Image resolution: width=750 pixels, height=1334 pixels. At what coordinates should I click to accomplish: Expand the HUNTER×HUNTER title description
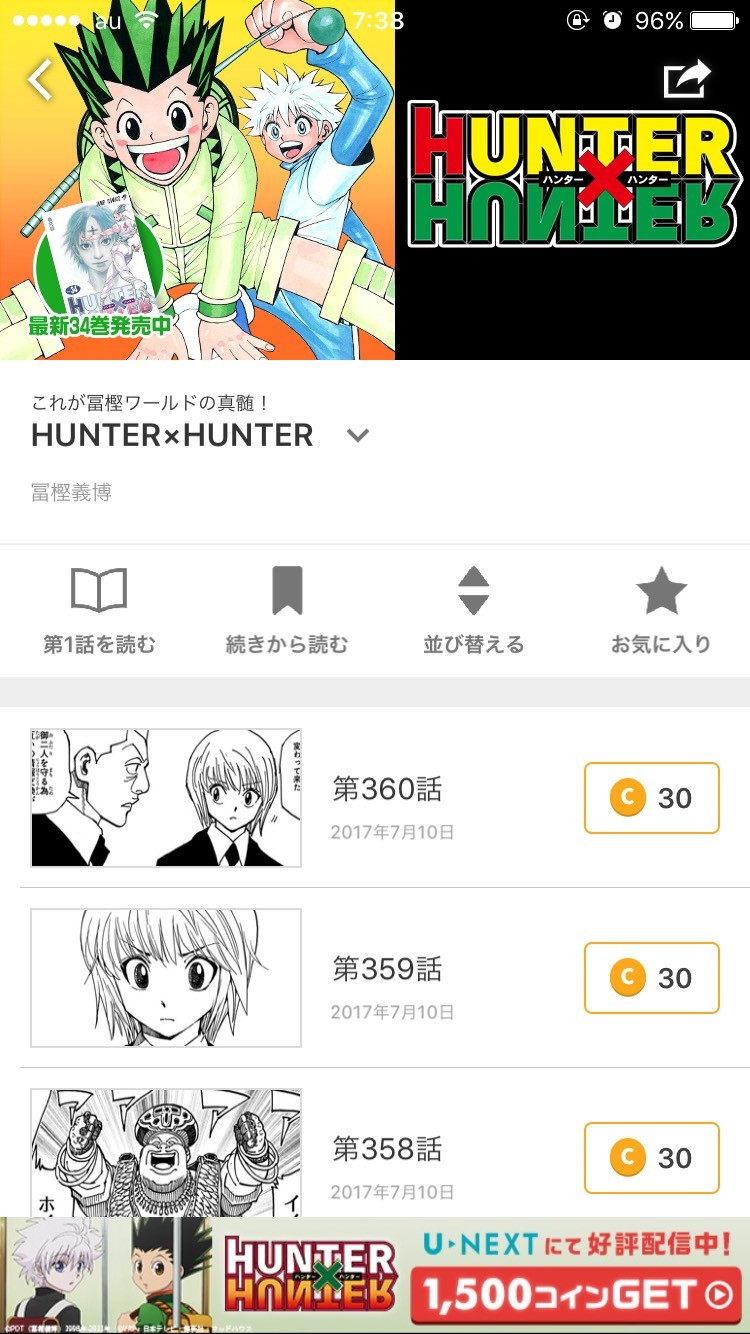click(358, 436)
